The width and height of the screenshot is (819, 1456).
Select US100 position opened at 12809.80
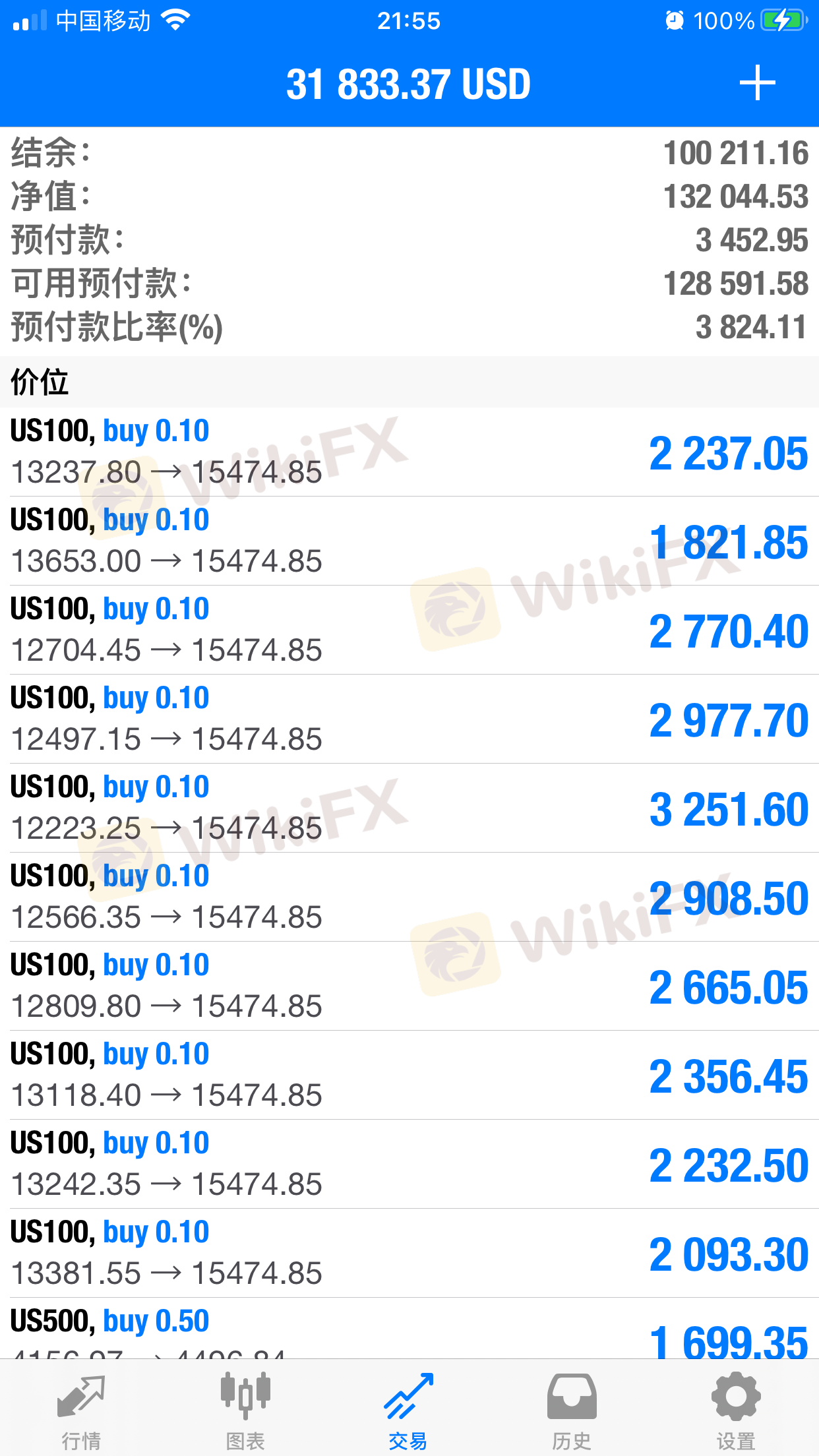coord(409,986)
